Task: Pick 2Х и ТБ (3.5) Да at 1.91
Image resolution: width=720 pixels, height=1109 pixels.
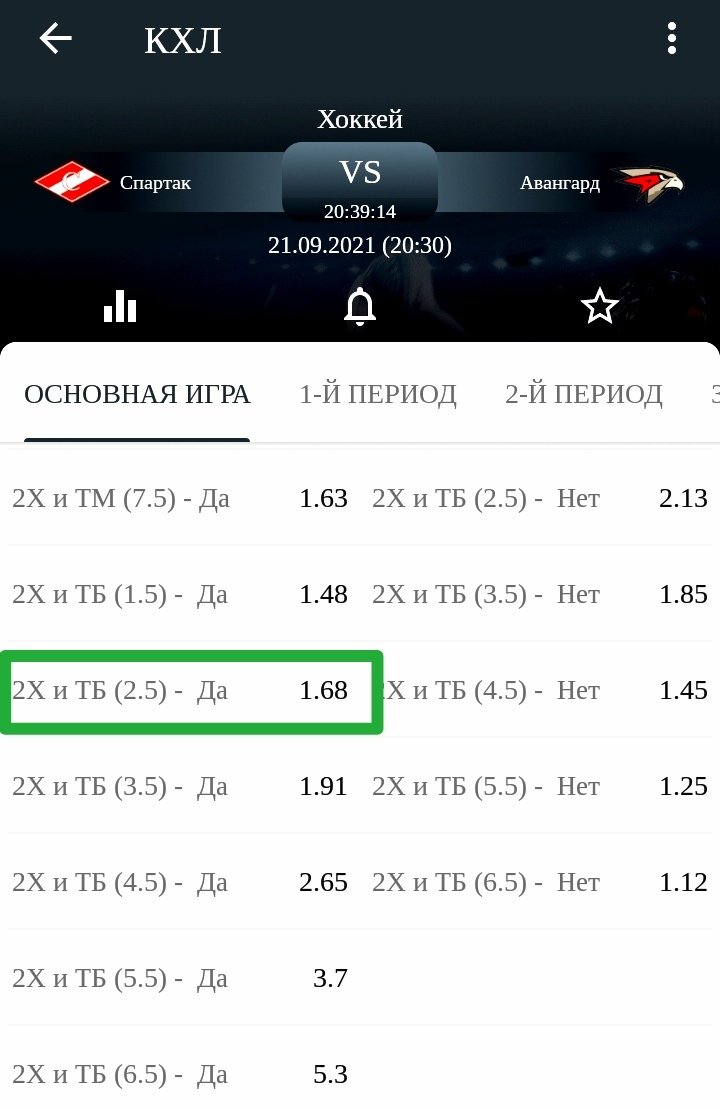Action: pos(180,786)
